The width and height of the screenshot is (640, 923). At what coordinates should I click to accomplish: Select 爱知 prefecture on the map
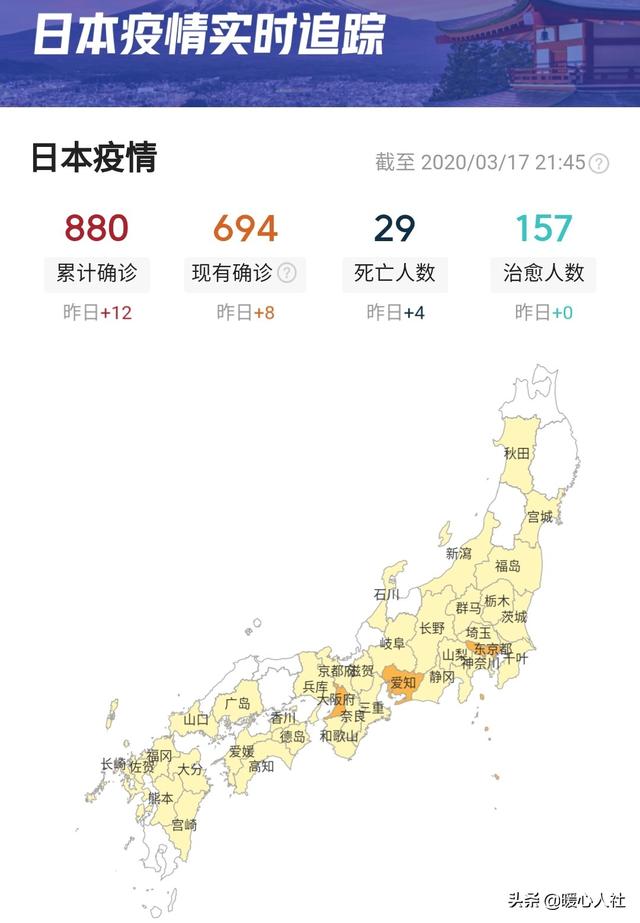402,682
